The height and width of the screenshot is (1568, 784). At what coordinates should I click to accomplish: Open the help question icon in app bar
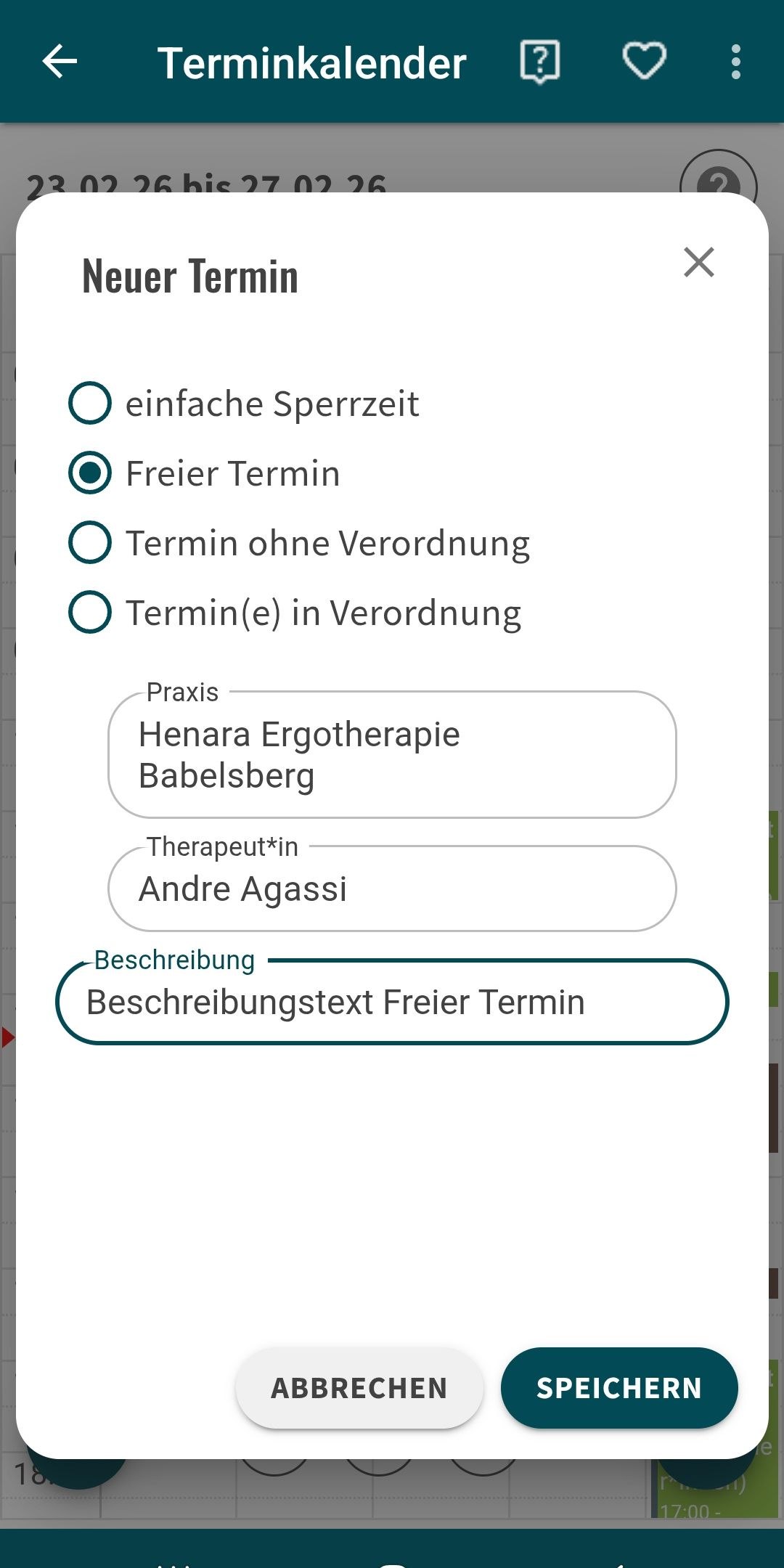tap(539, 62)
